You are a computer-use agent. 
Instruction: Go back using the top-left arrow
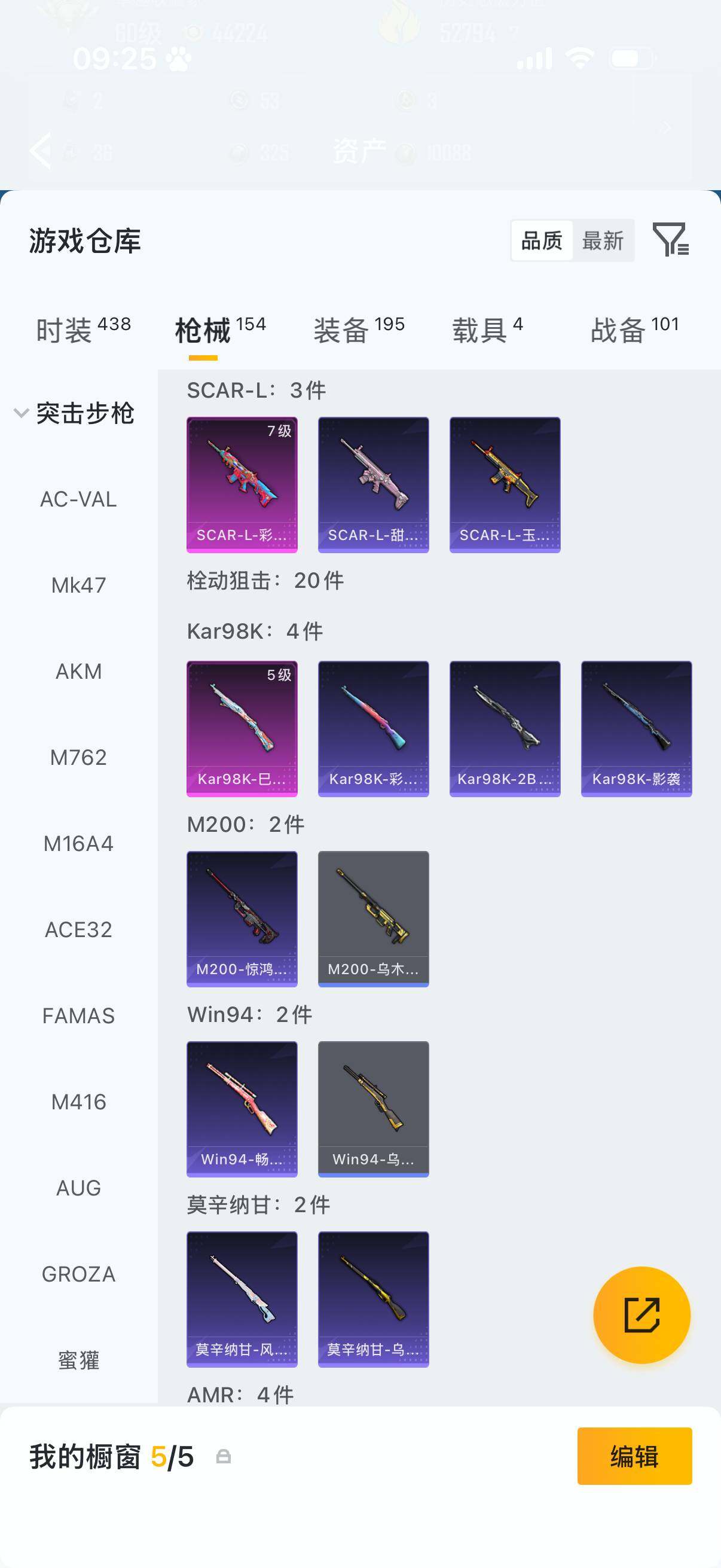click(x=41, y=150)
